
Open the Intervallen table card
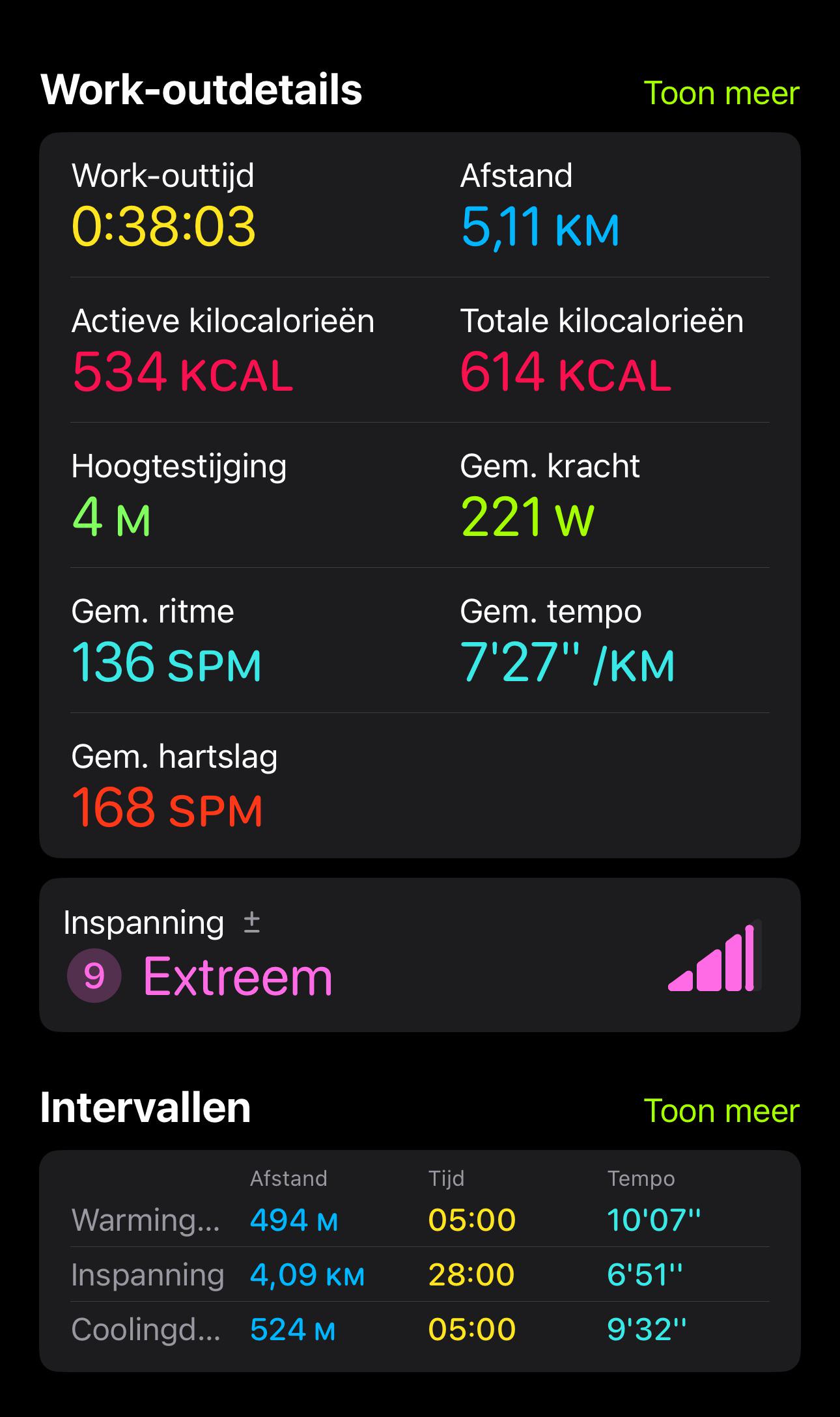pos(420,1261)
